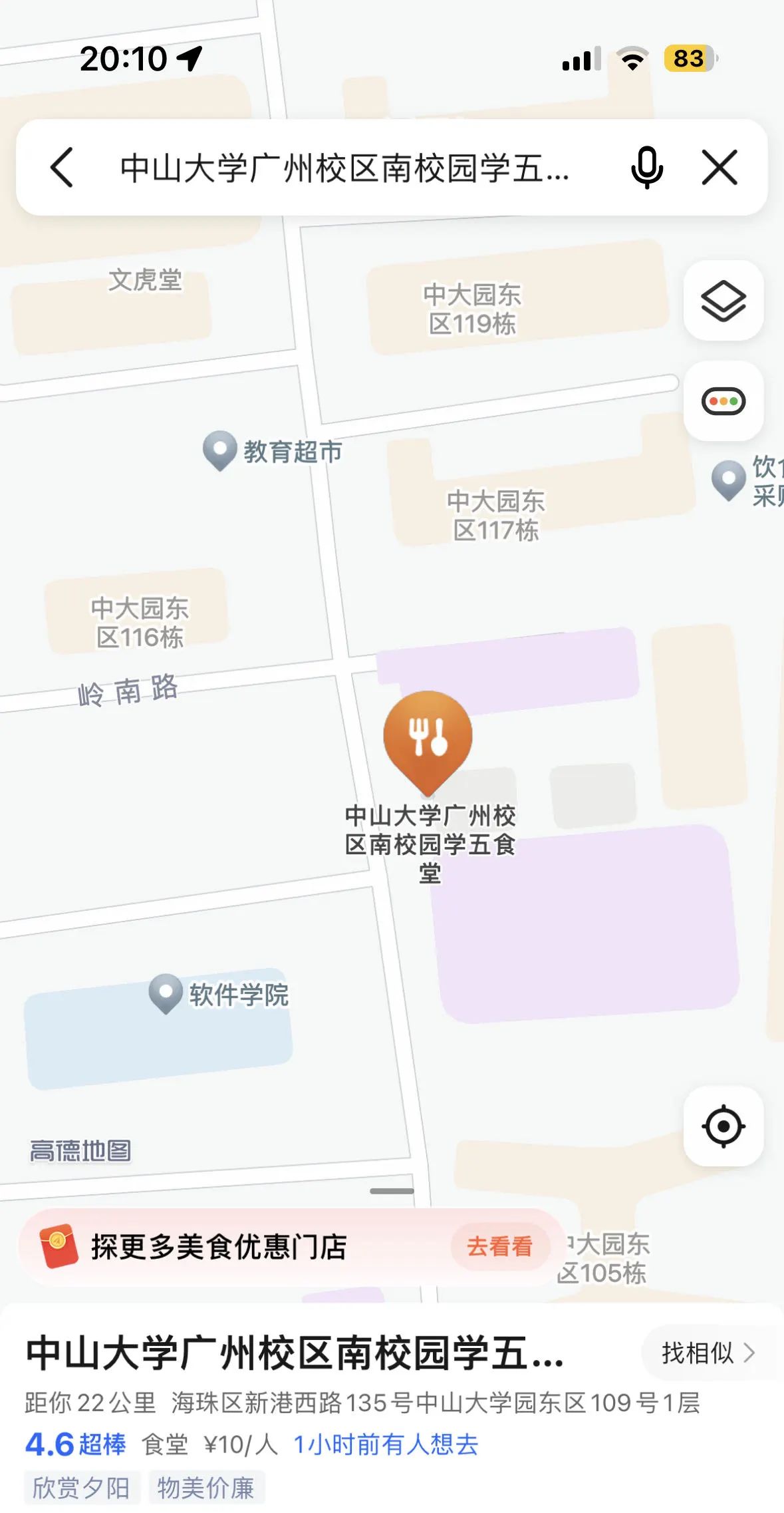Tap the 欣赏夕阳 tag

(x=81, y=1488)
